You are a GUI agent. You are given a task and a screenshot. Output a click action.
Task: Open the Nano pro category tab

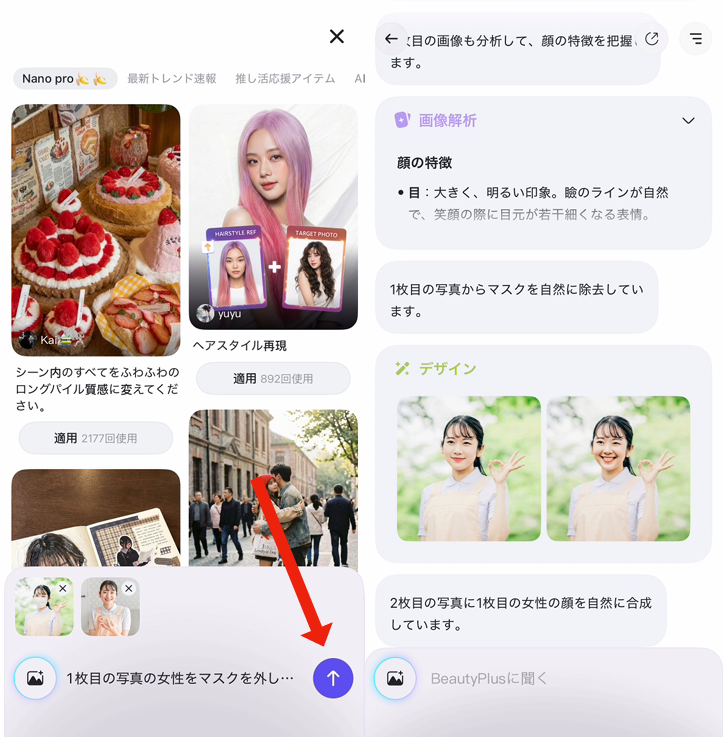tap(64, 77)
